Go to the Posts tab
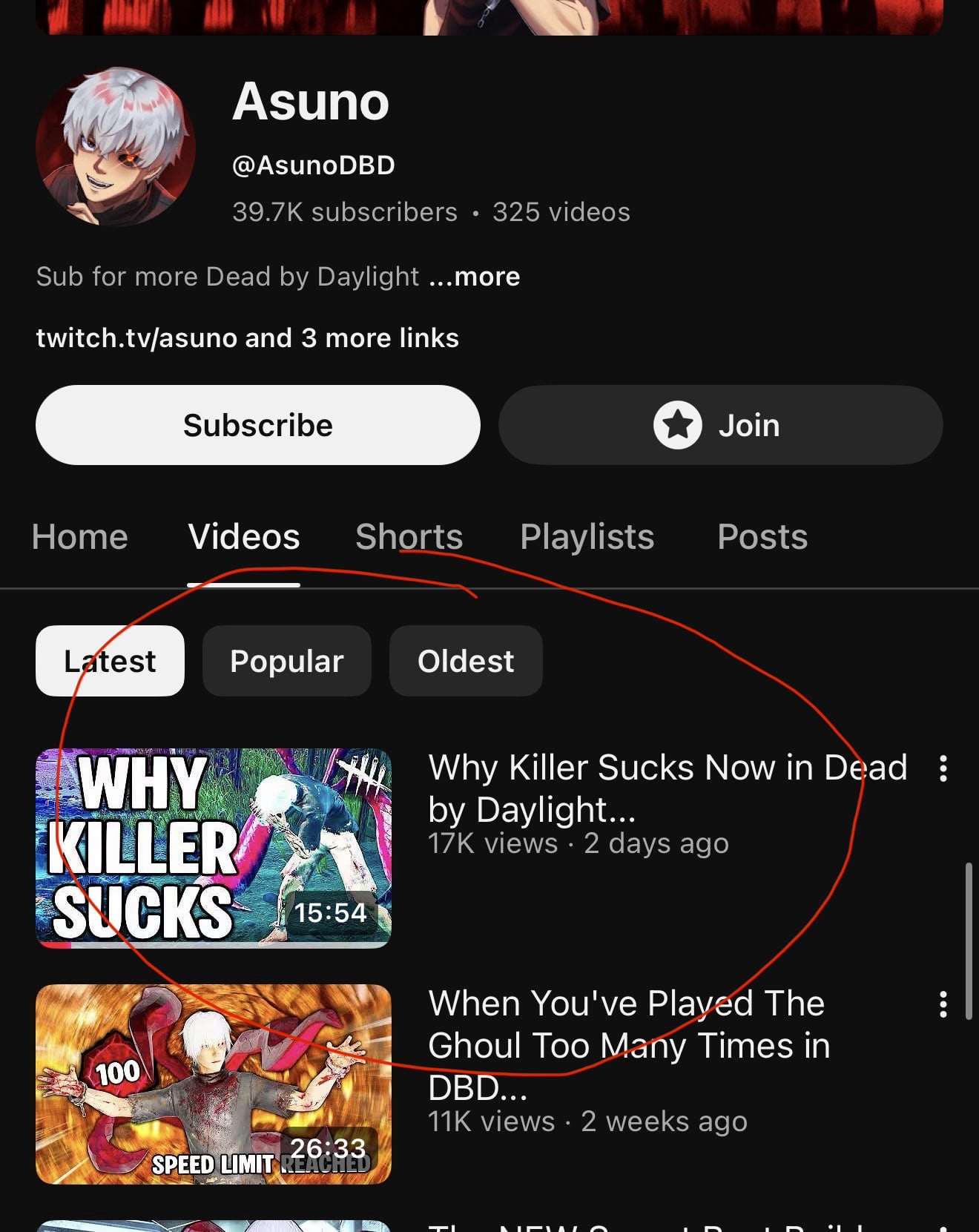979x1232 pixels. coord(762,536)
